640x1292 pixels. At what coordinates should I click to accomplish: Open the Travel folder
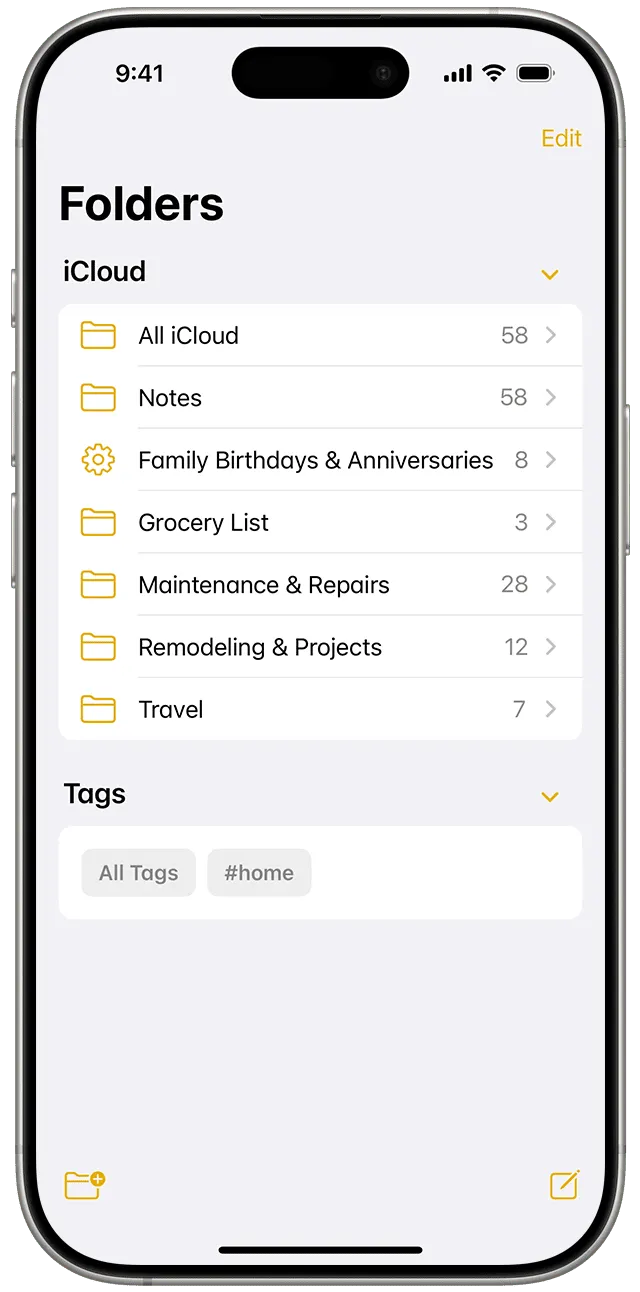tap(320, 709)
